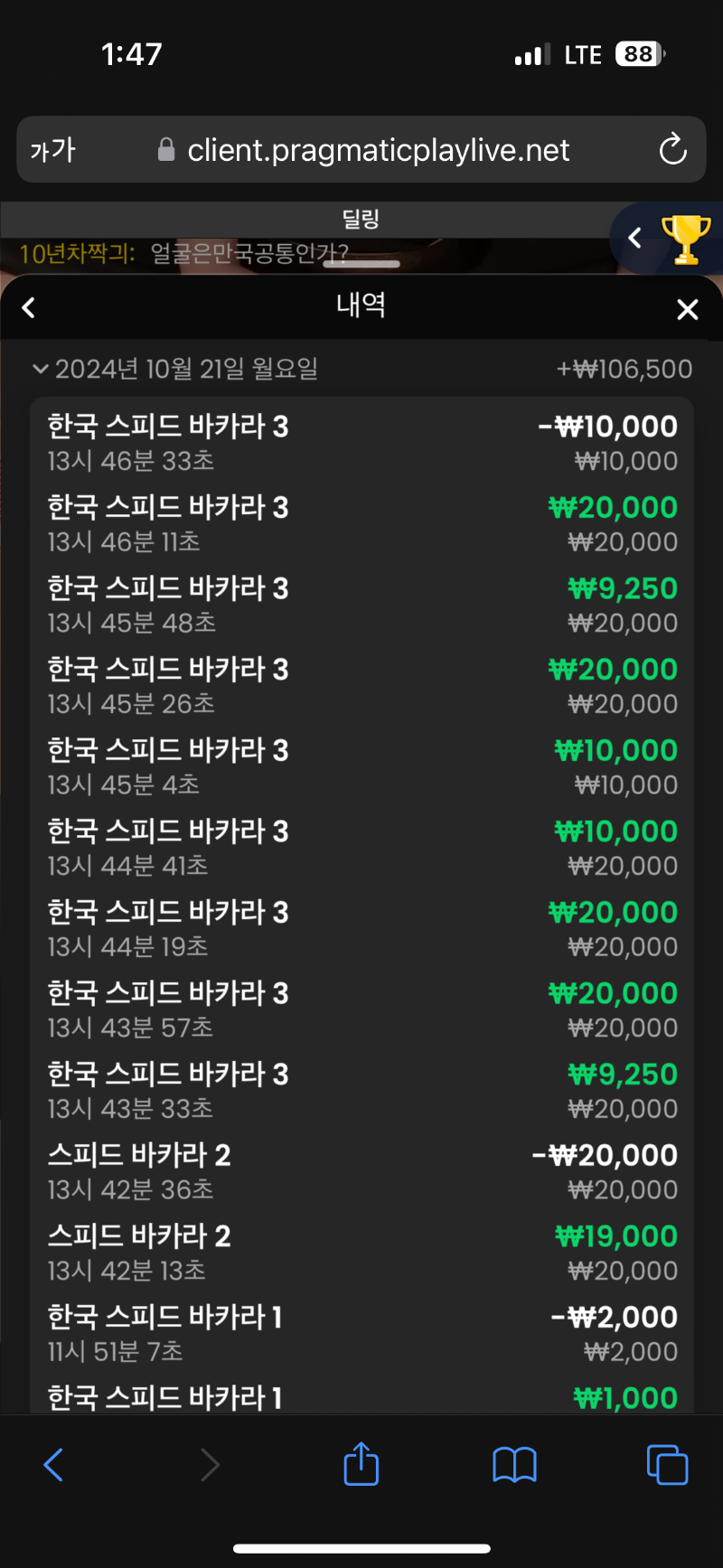
Task: View the 13시 44분 19초 bet details
Action: click(361, 928)
